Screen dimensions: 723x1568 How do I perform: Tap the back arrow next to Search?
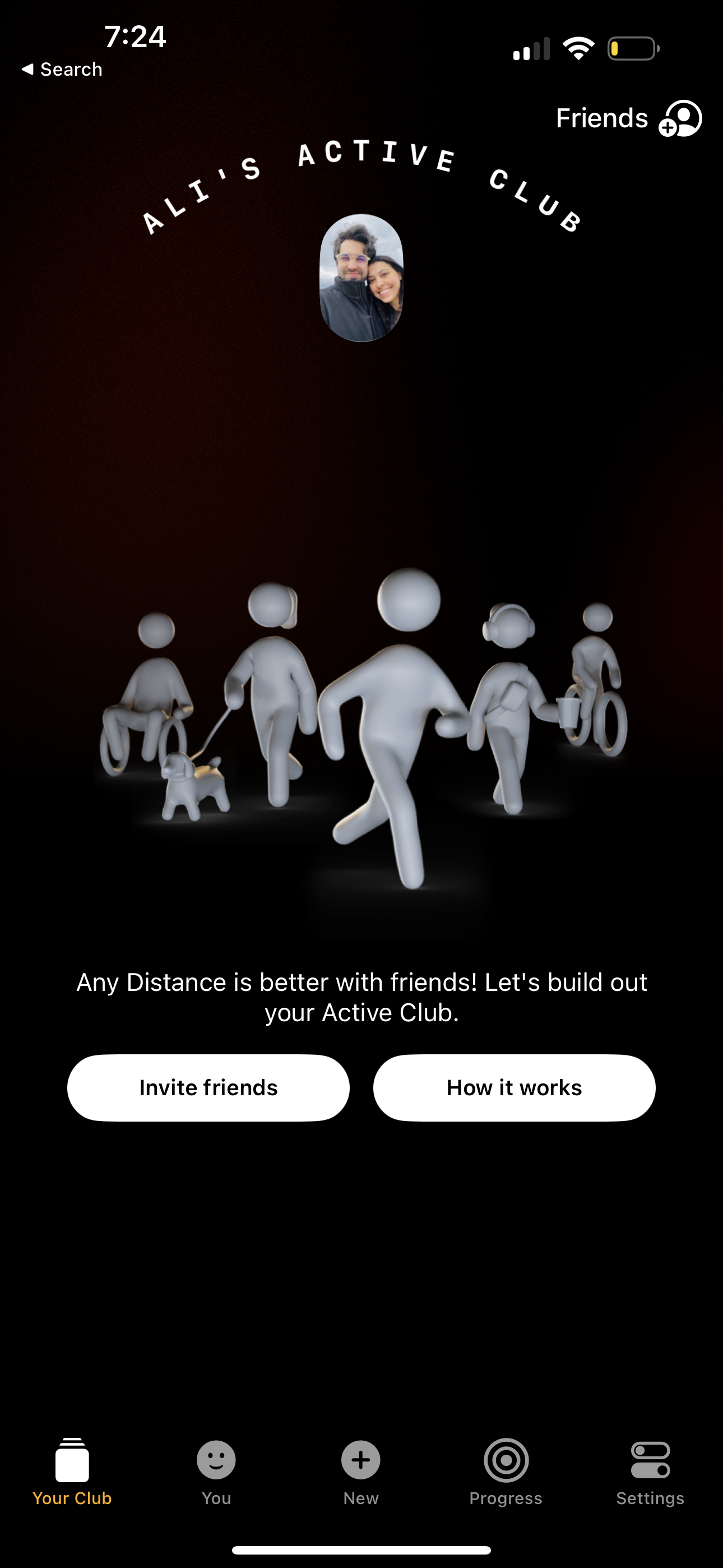[x=29, y=69]
